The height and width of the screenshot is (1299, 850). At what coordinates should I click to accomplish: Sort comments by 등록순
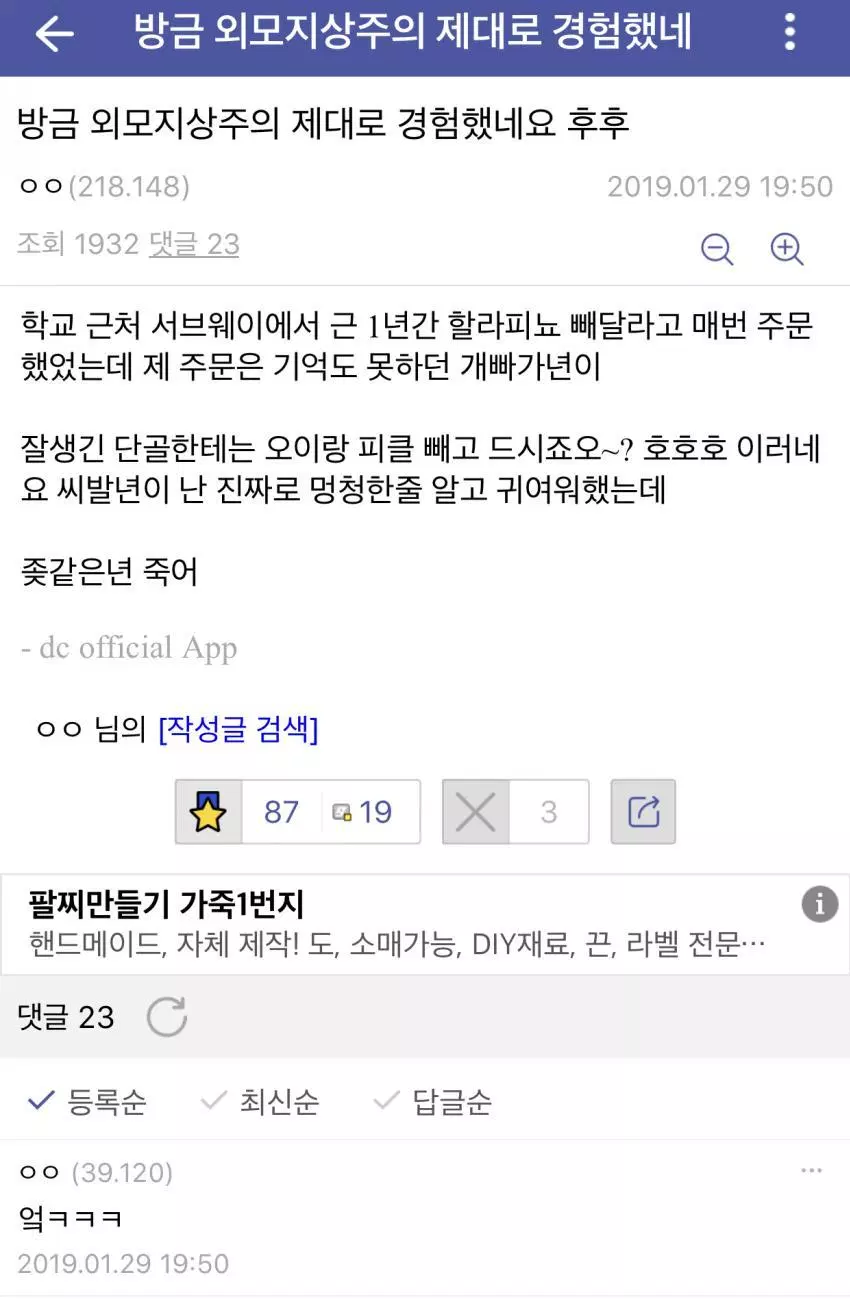[88, 1102]
